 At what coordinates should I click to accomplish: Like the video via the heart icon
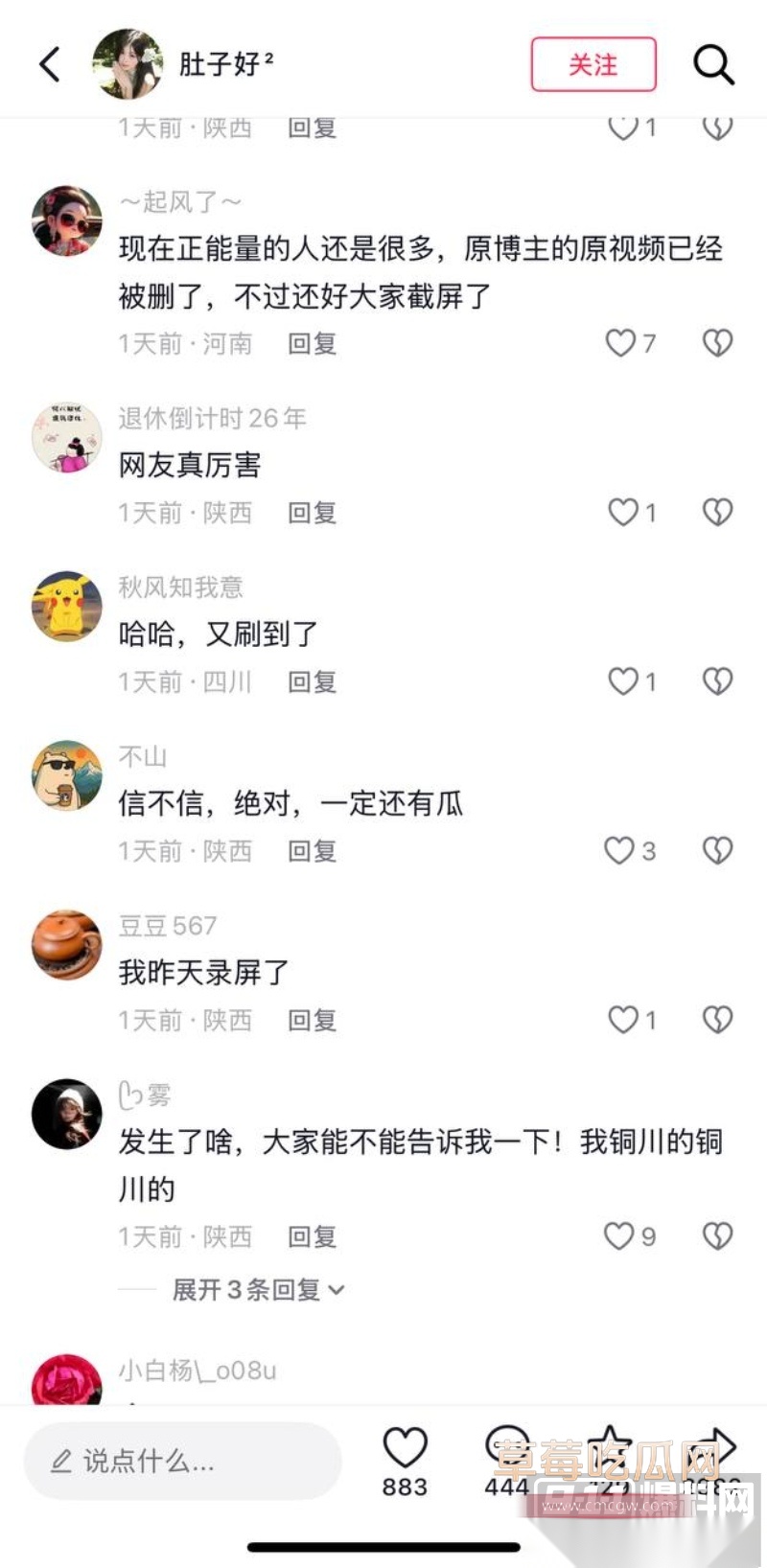[407, 1443]
